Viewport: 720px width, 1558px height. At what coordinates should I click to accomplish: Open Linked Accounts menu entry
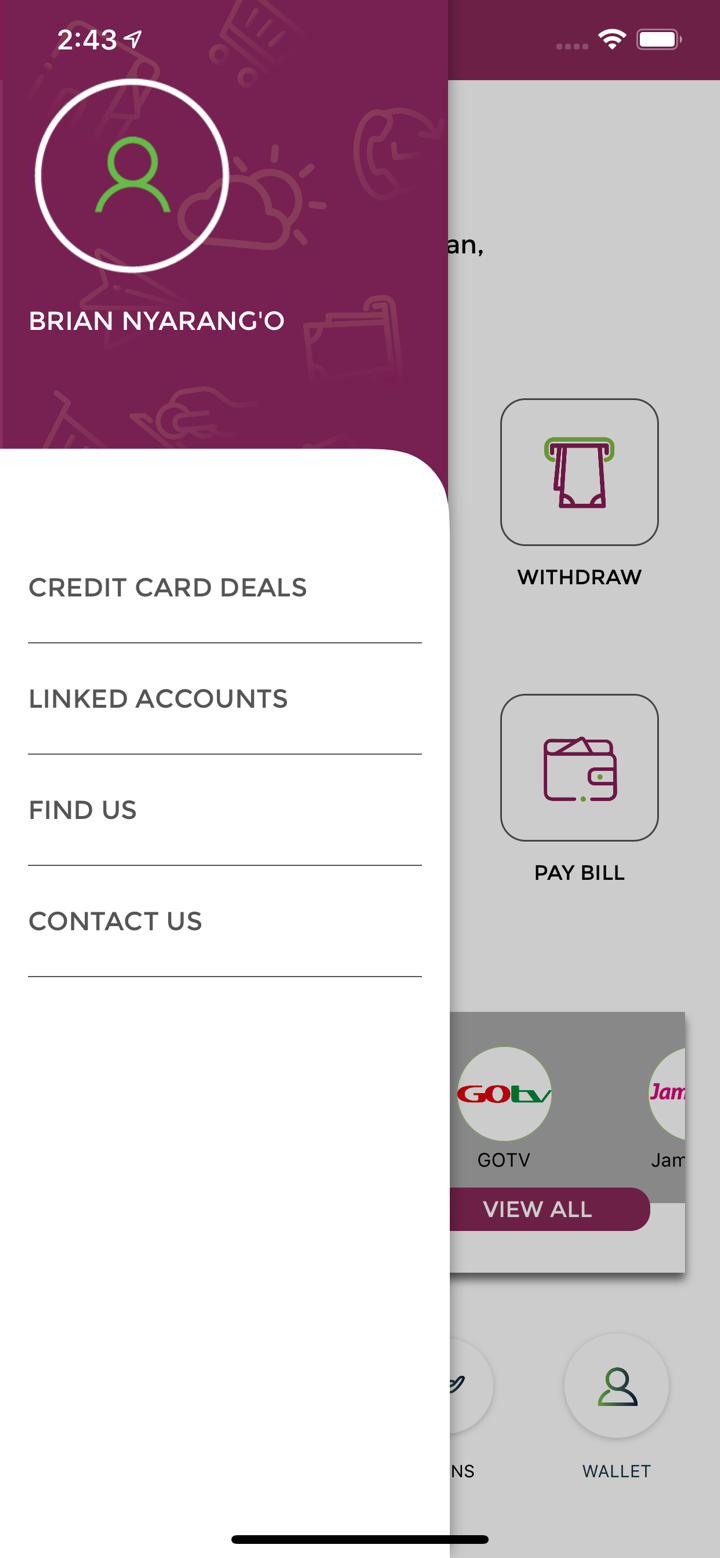point(158,699)
